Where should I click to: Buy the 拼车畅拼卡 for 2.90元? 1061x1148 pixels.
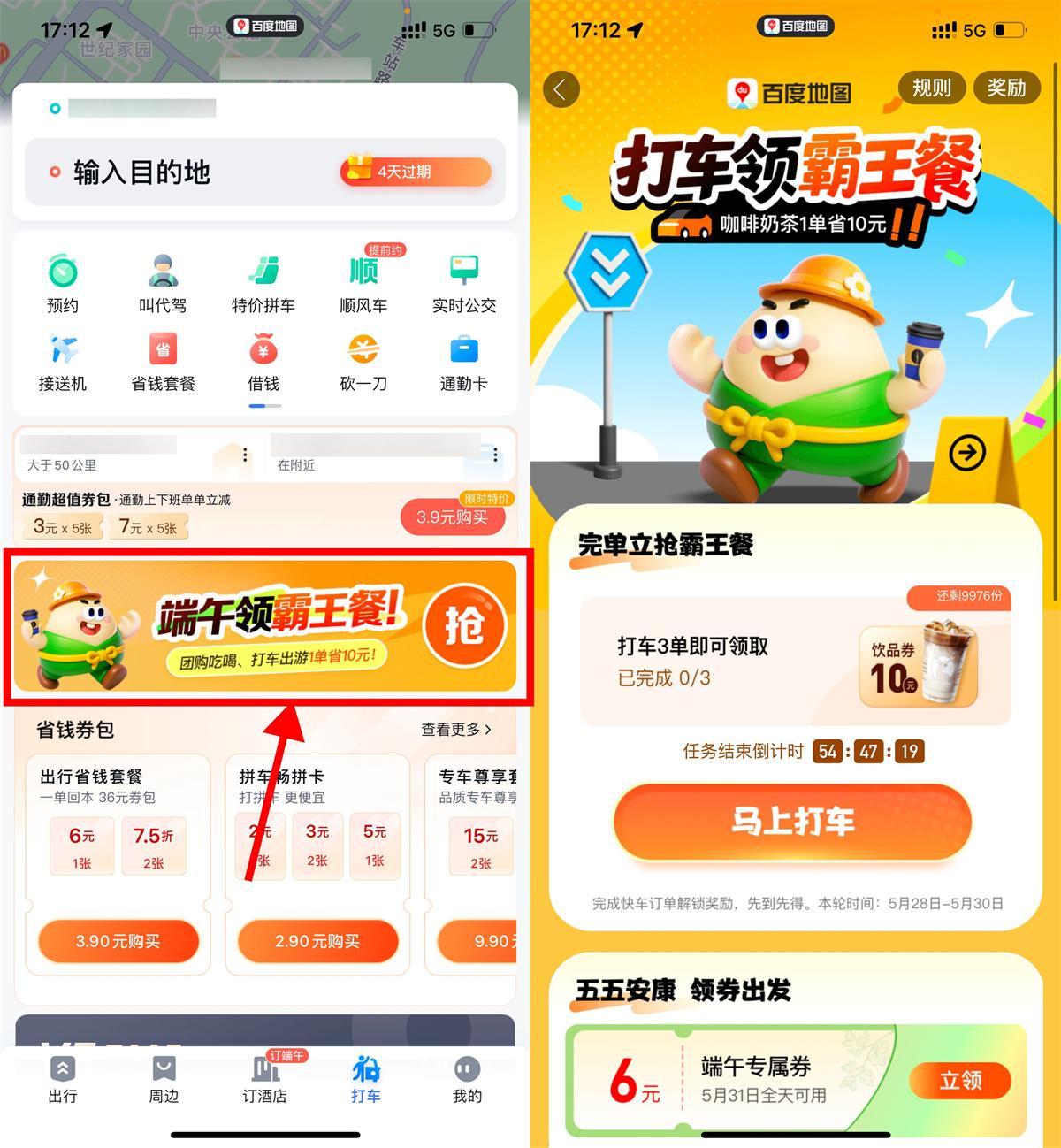[317, 941]
